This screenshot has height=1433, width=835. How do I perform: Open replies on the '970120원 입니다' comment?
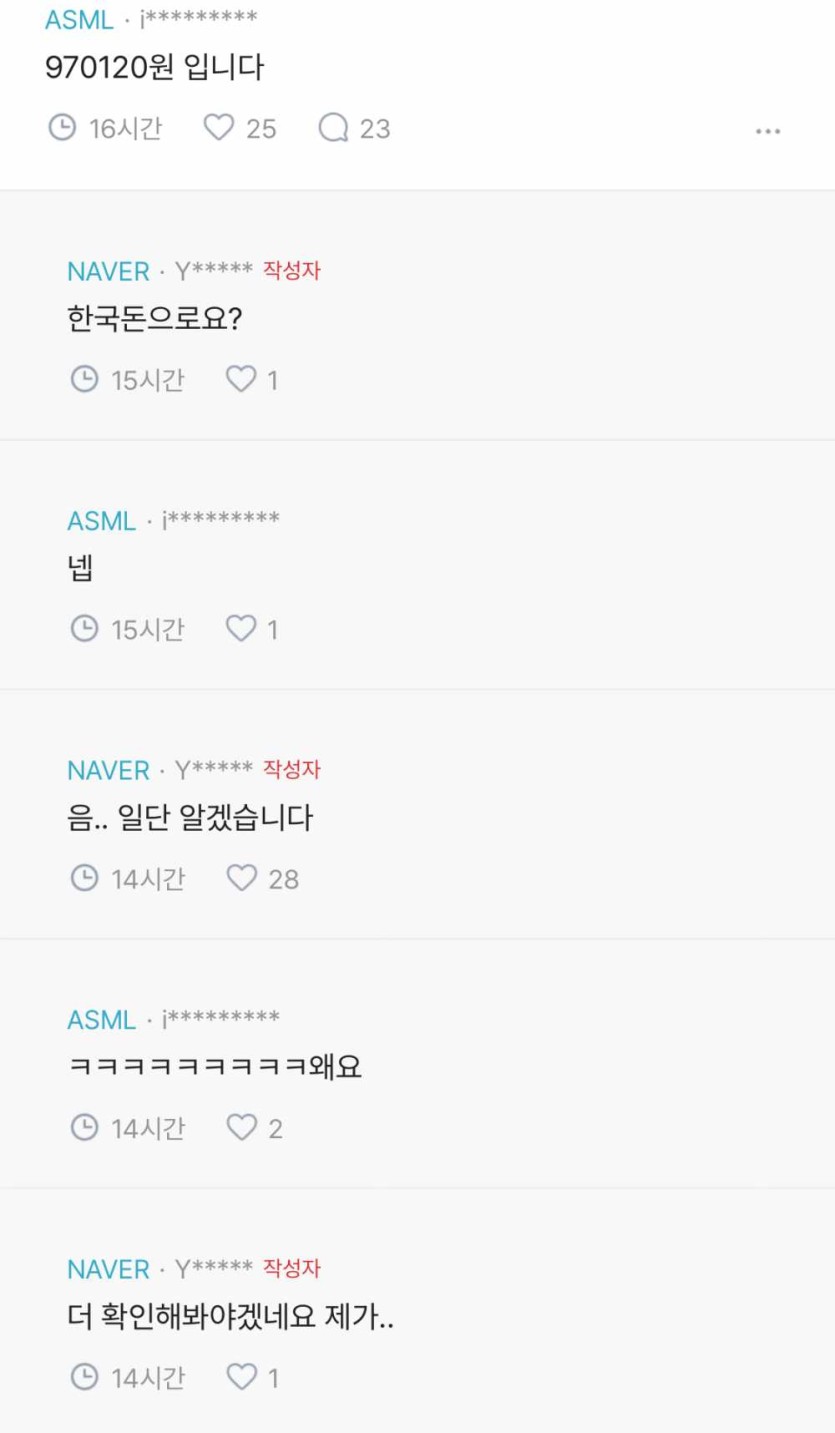pyautogui.click(x=334, y=128)
